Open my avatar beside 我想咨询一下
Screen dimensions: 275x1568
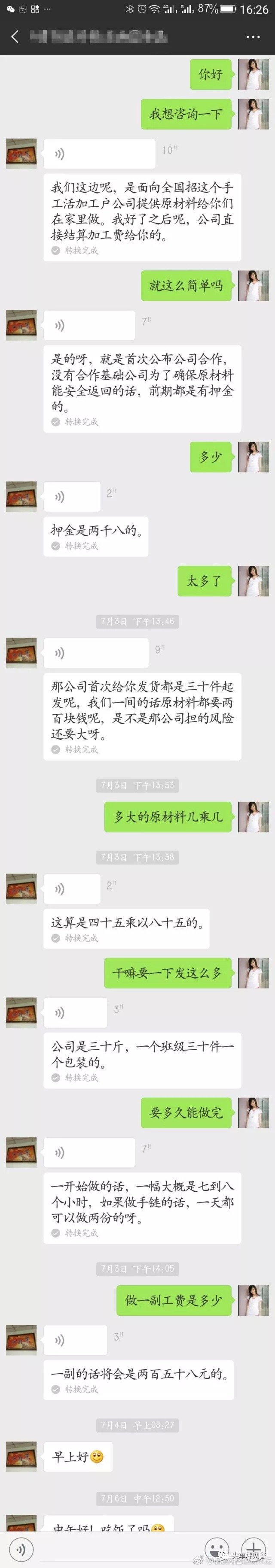pyautogui.click(x=254, y=114)
